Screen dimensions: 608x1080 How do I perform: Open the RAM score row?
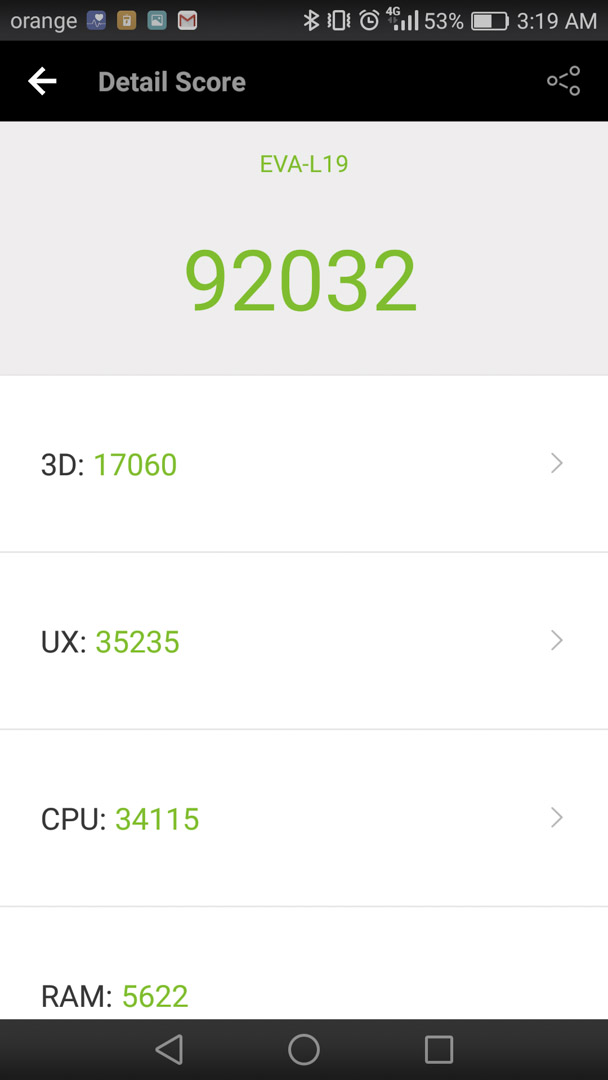304,964
